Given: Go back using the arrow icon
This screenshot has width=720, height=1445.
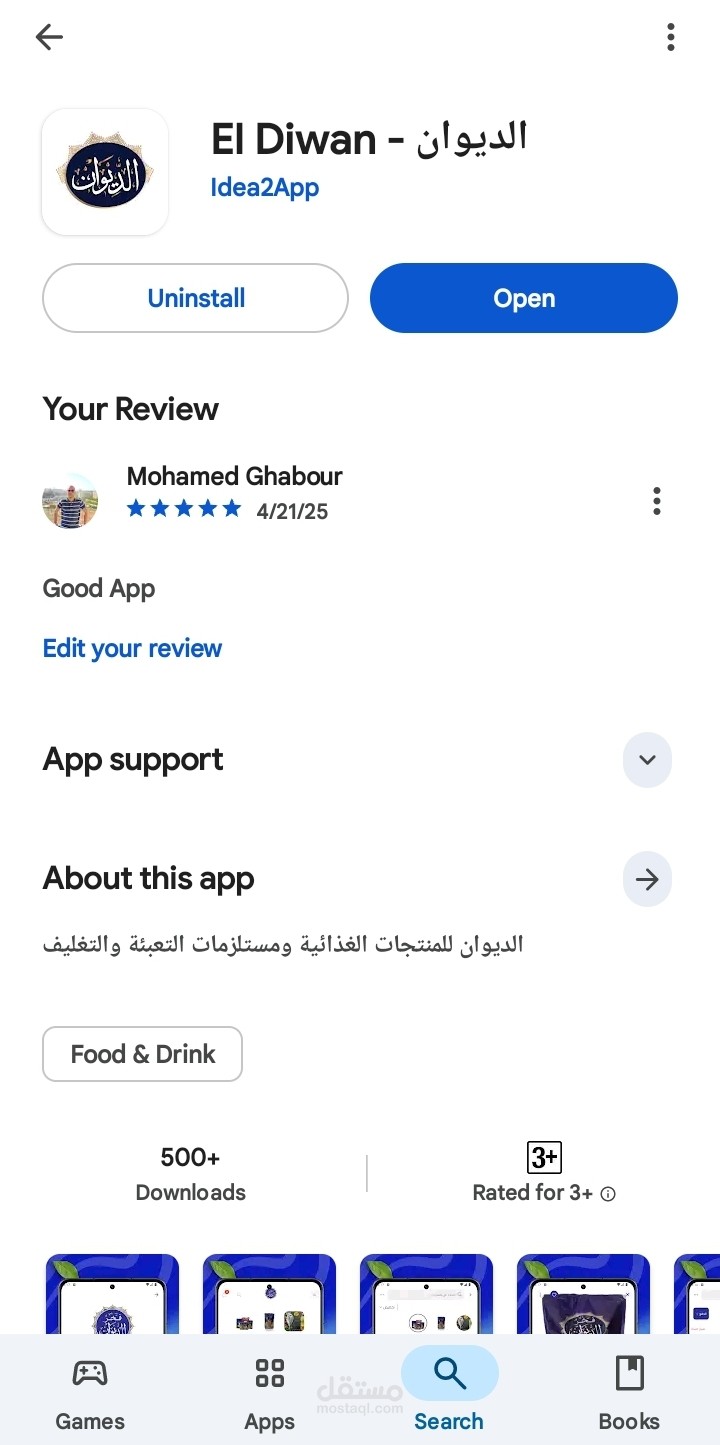Looking at the screenshot, I should point(48,37).
